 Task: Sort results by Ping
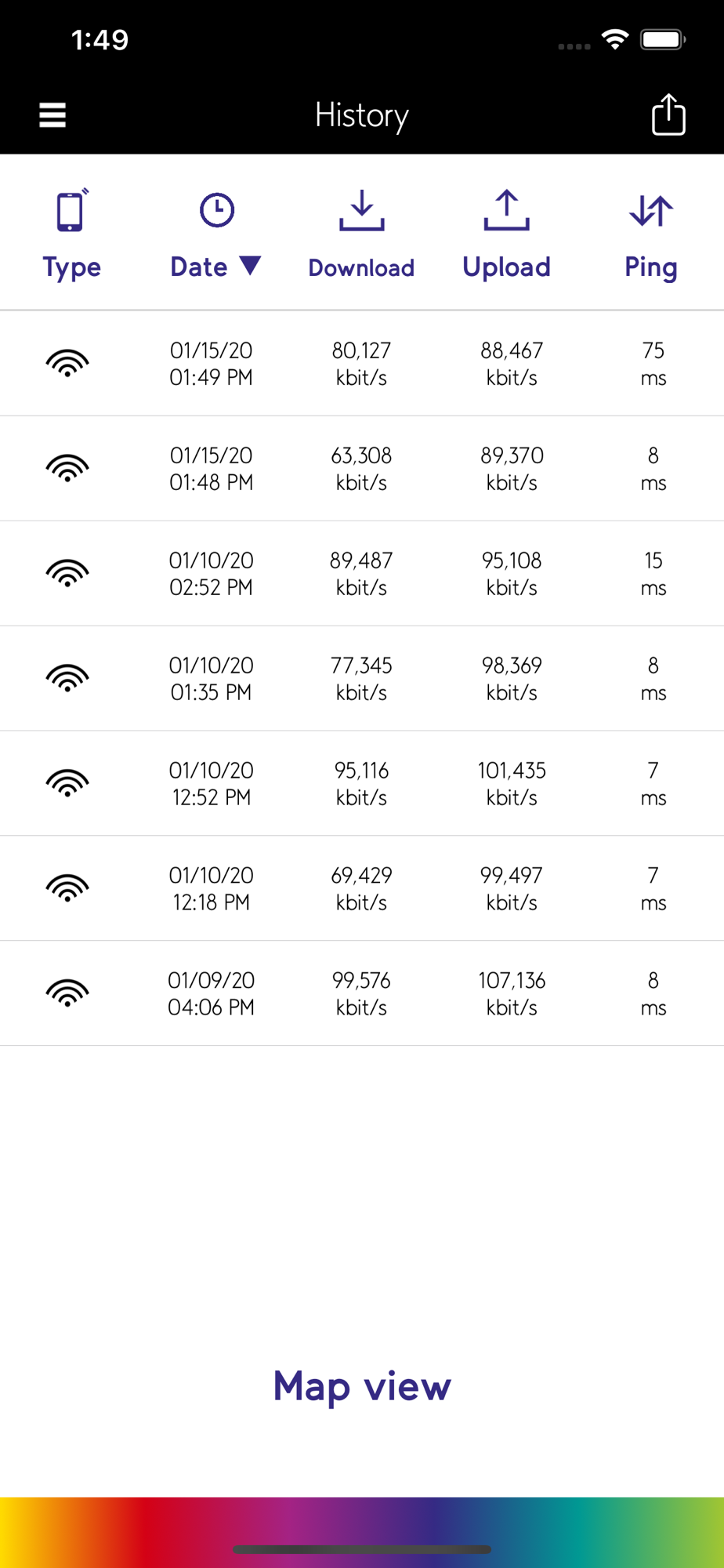650,234
